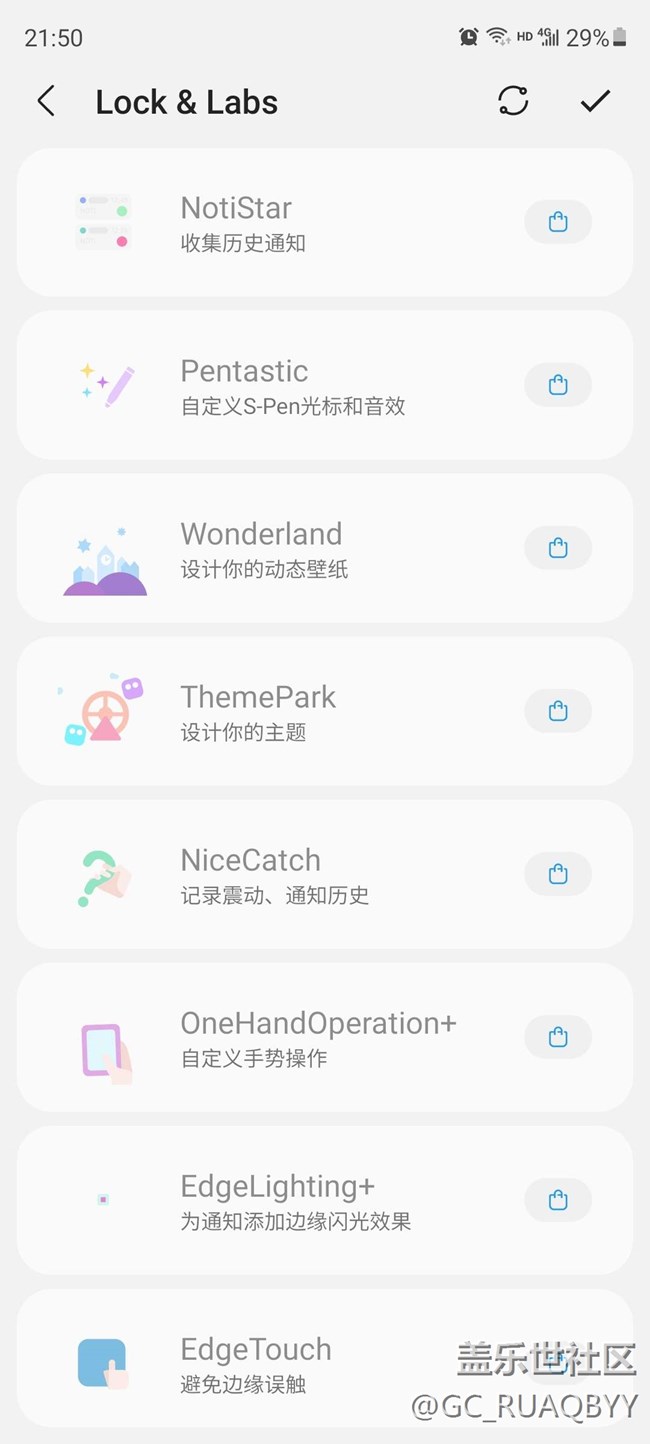
Task: Get Wonderland with its store button
Action: (x=558, y=548)
